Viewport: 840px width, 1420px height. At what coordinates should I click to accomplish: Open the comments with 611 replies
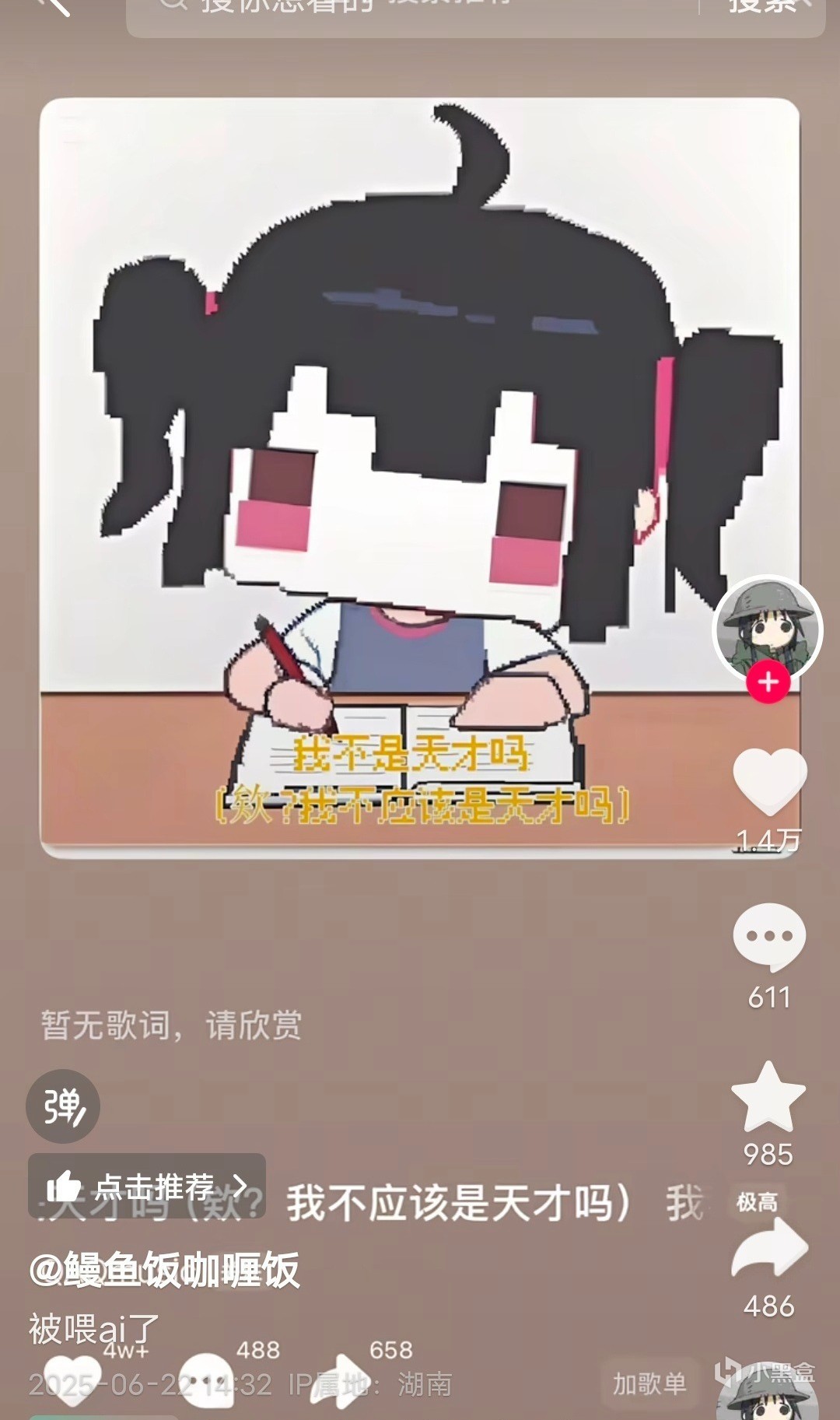[769, 938]
